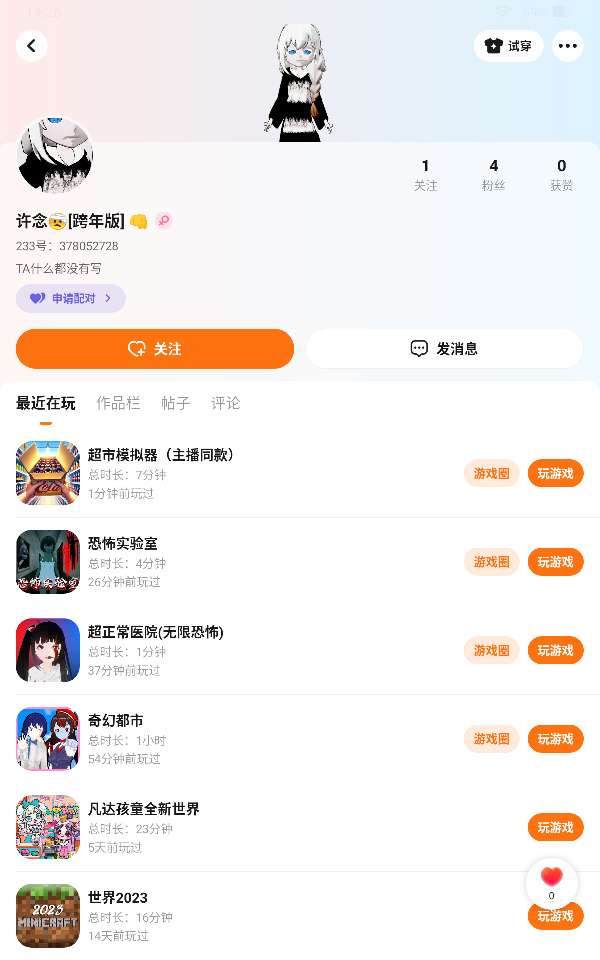Switch to the 帖子 tab

[x=176, y=403]
